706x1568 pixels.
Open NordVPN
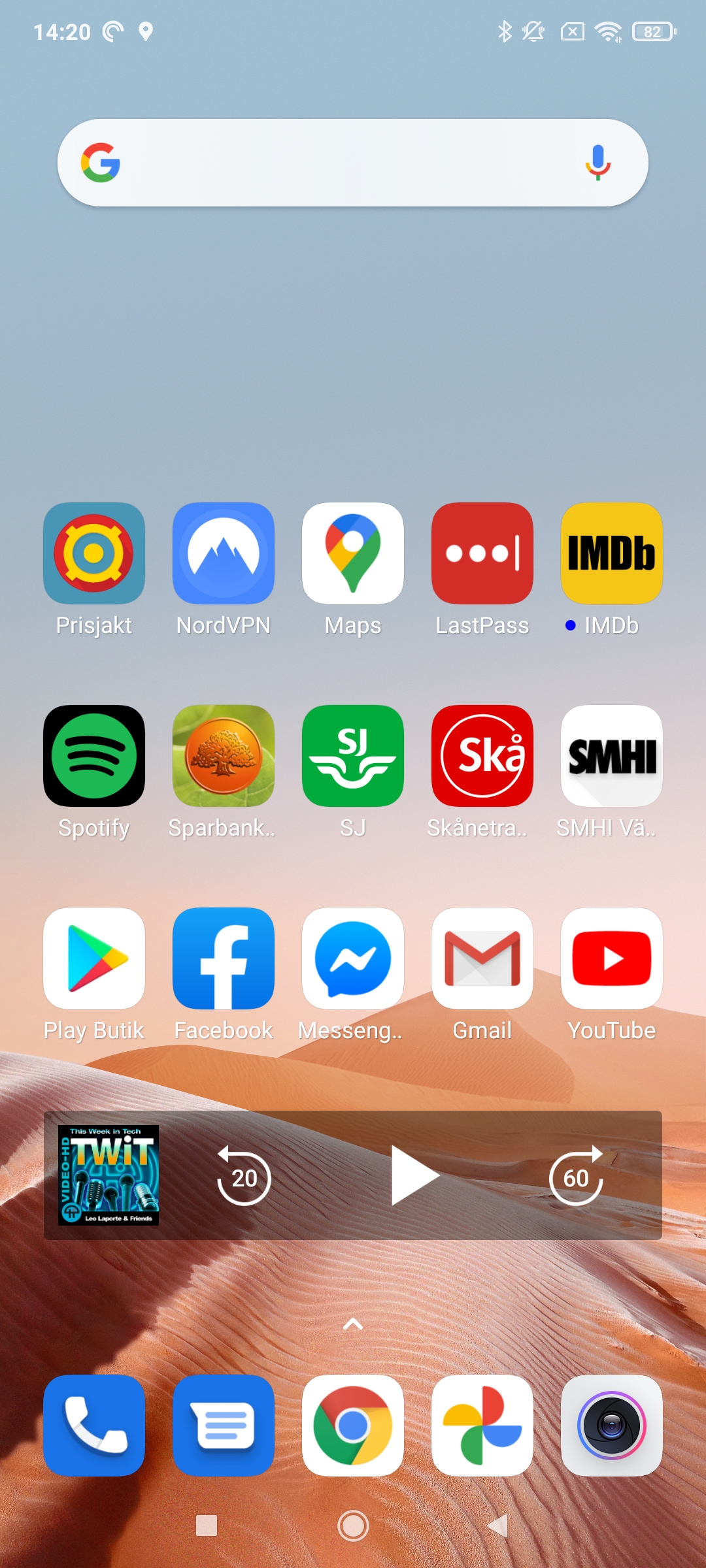224,553
